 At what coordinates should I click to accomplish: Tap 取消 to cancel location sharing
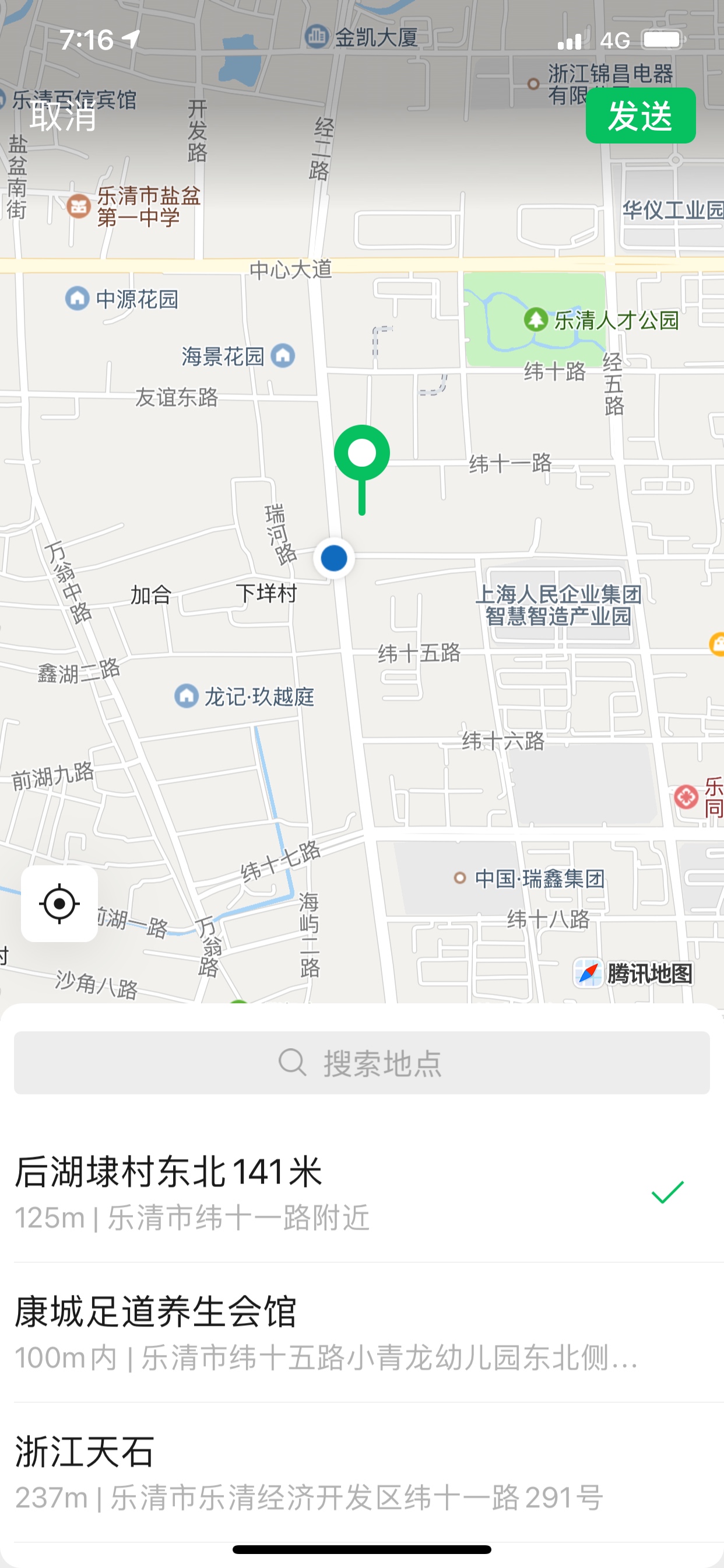pyautogui.click(x=64, y=116)
